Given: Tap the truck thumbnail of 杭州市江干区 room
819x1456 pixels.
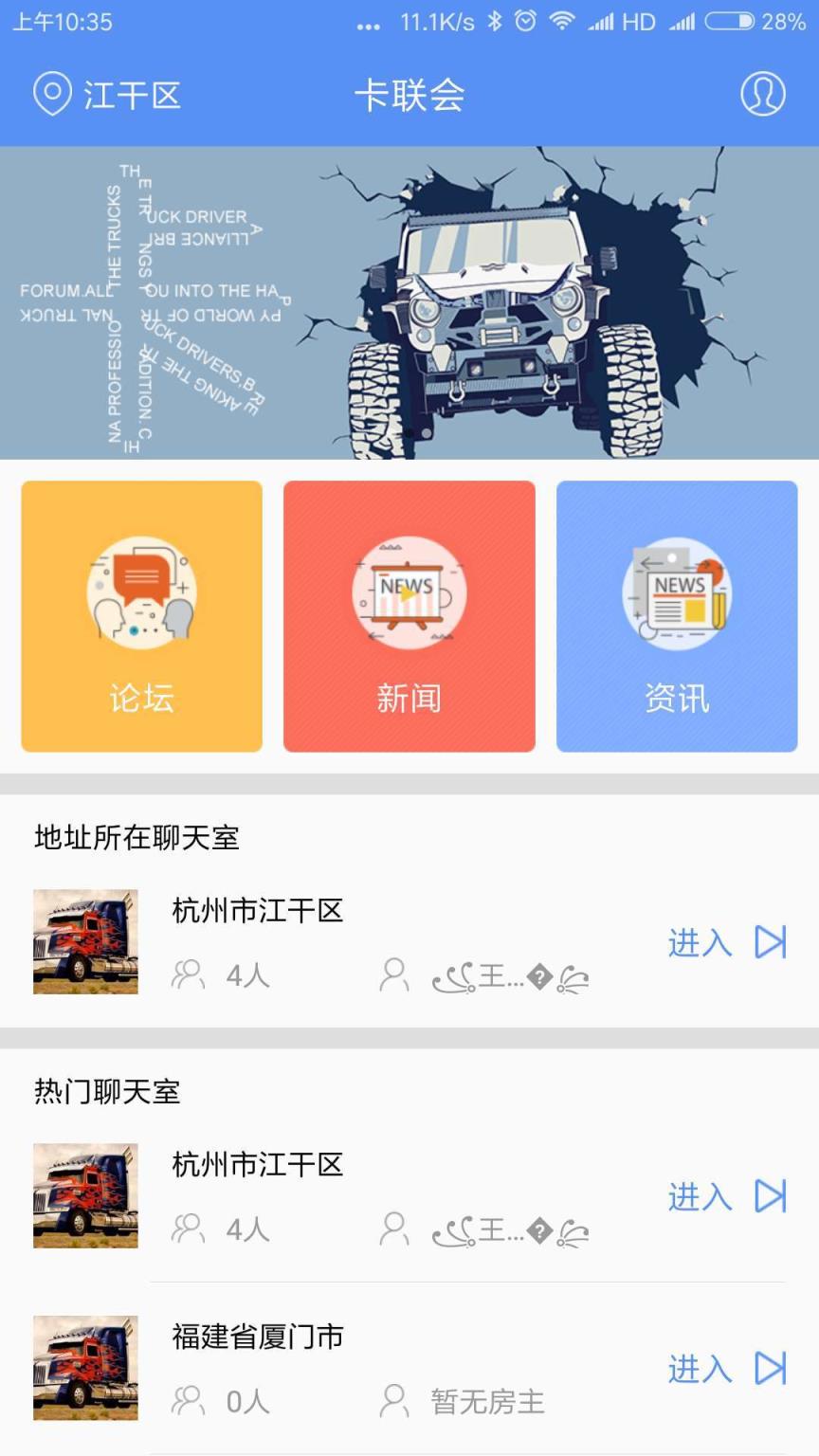Looking at the screenshot, I should tap(84, 941).
